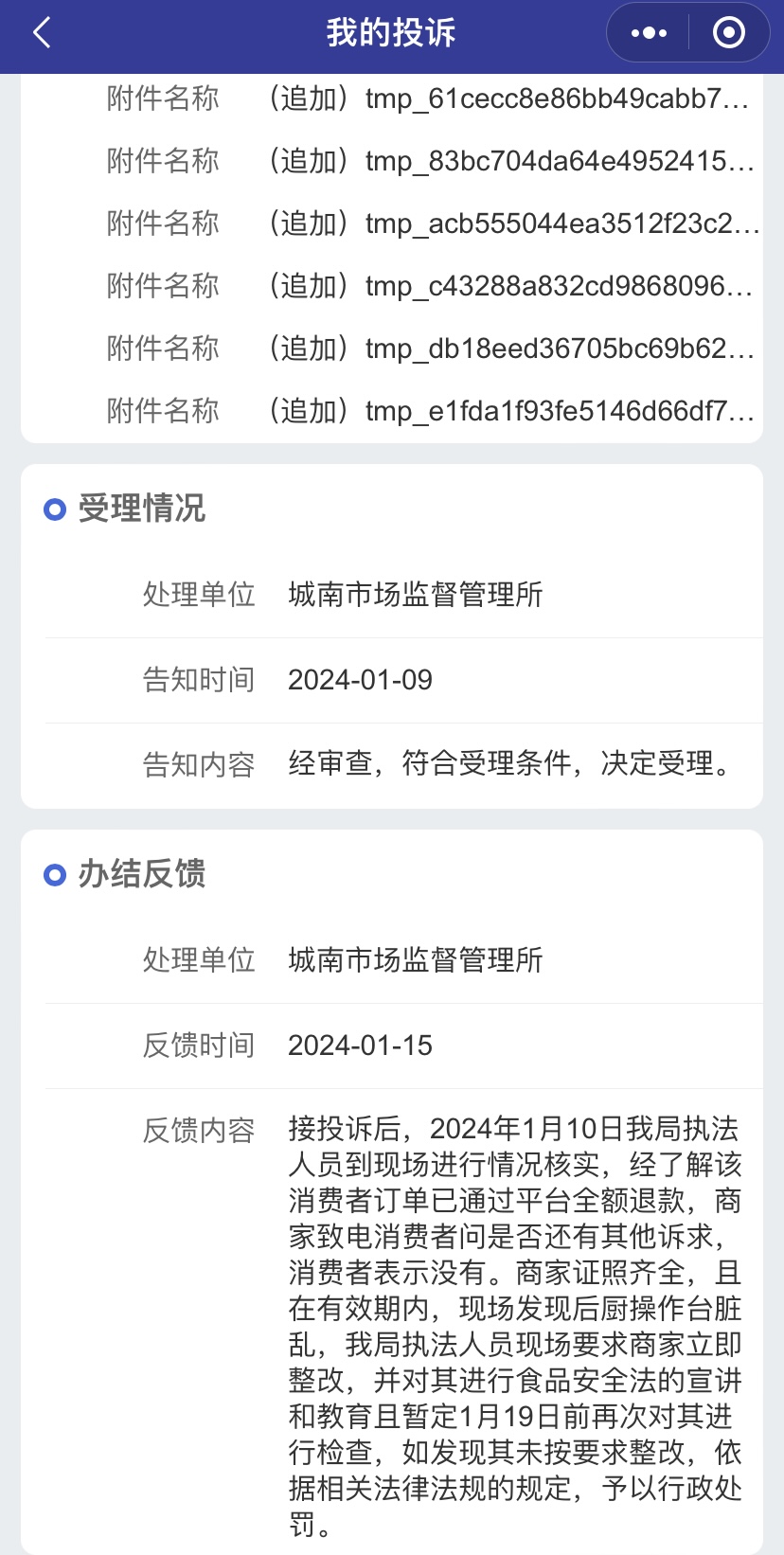Open attachment tmp_61cecc8e86bb49cabb7
784x1555 pixels.
coord(508,98)
